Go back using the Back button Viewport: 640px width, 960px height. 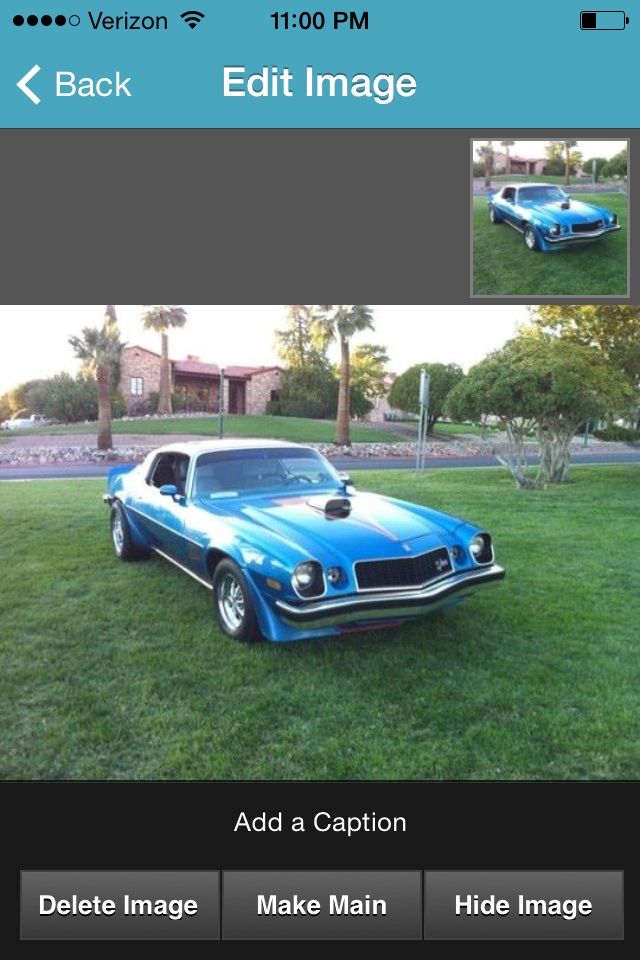pos(74,85)
